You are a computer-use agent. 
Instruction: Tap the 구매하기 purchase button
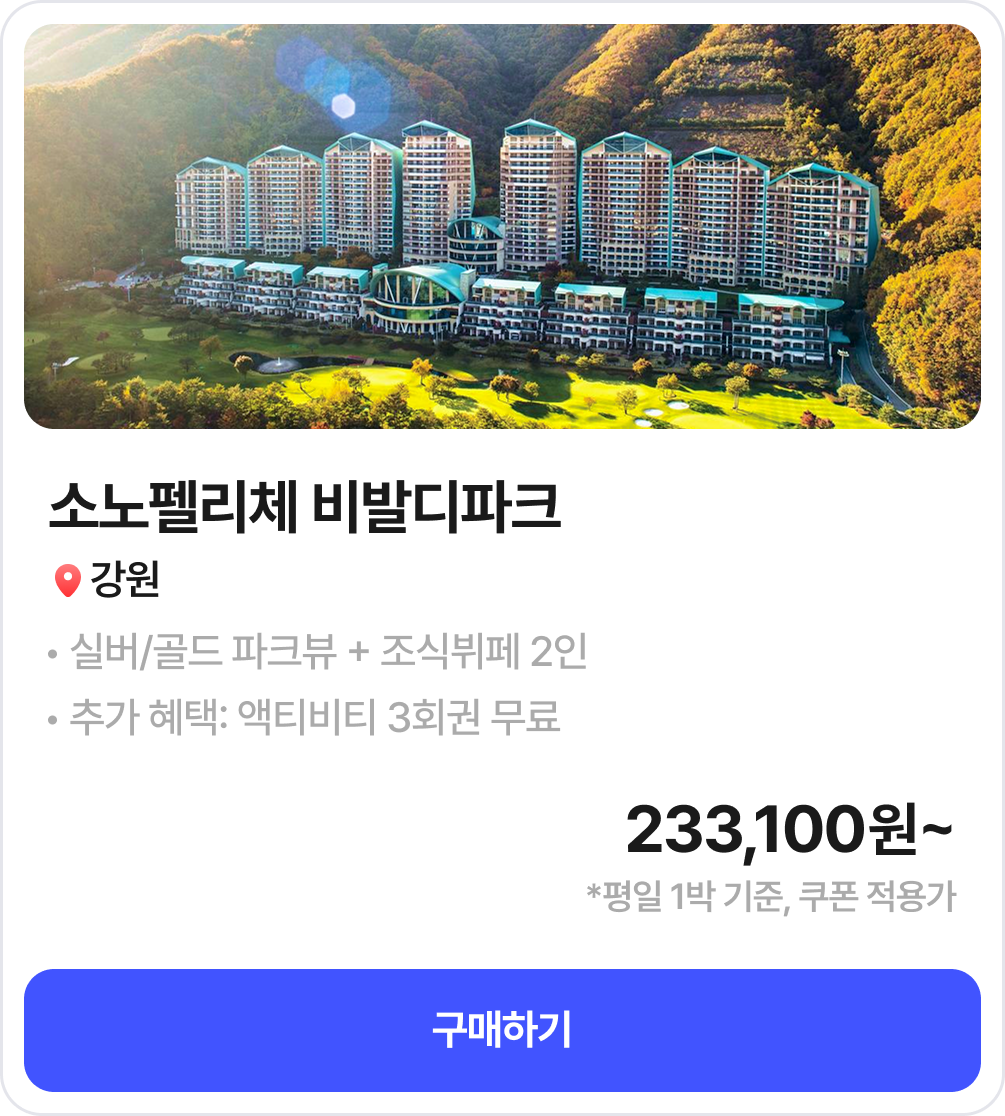502,1030
